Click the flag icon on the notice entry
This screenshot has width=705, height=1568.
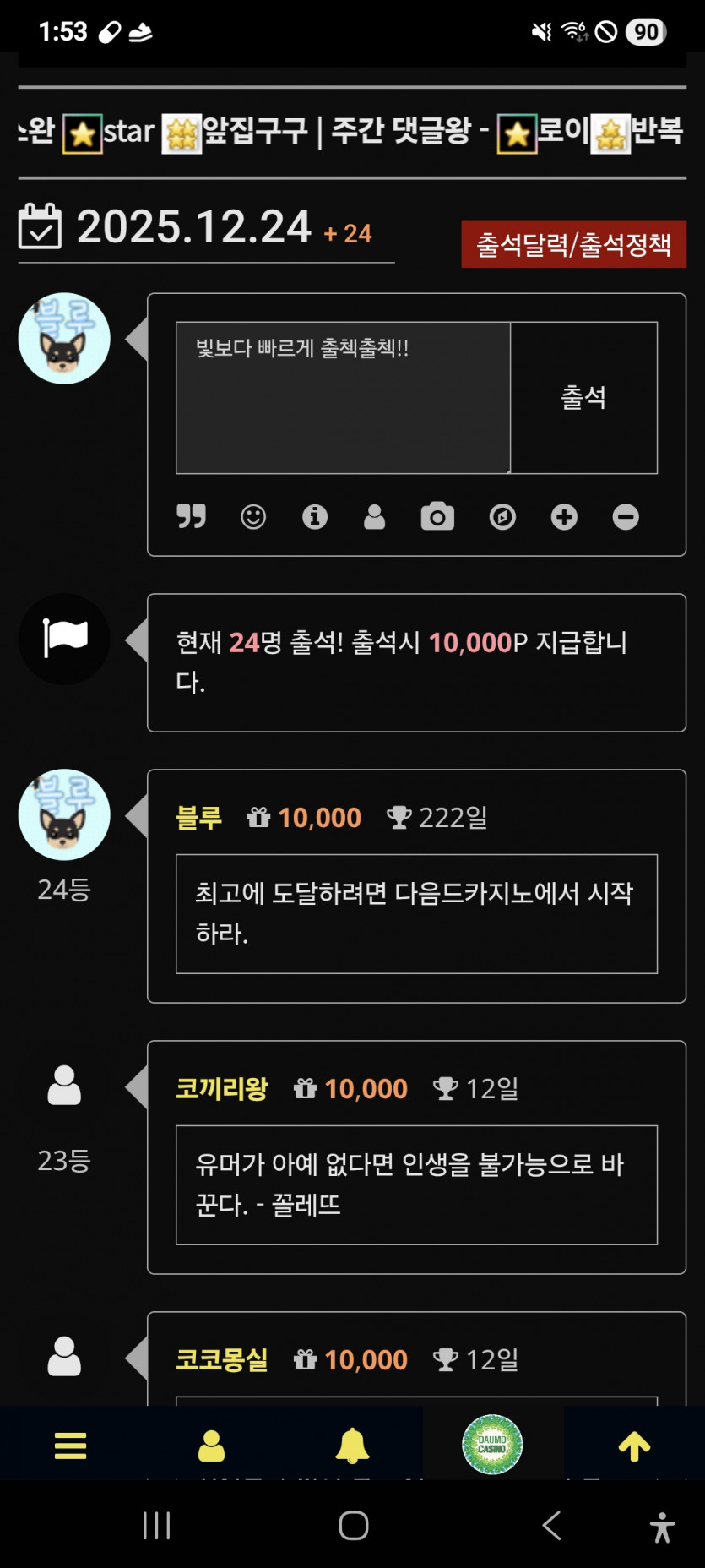(x=63, y=640)
